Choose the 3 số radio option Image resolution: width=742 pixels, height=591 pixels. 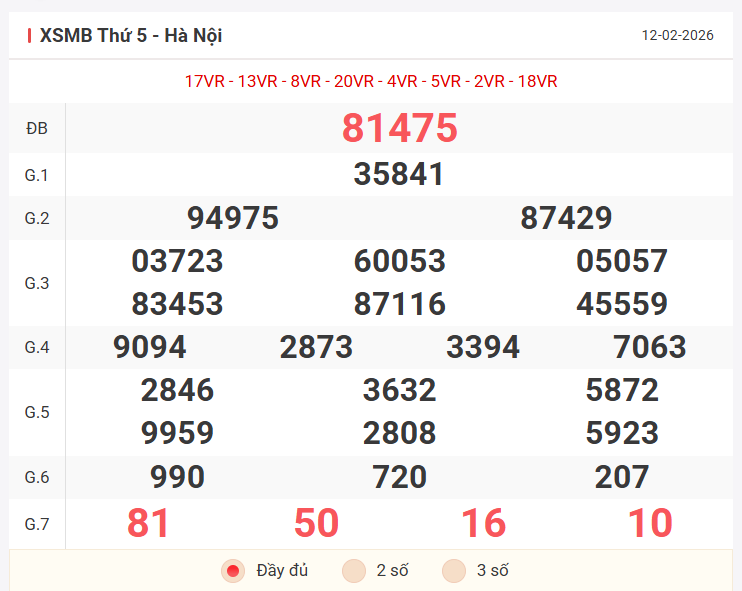pyautogui.click(x=455, y=571)
